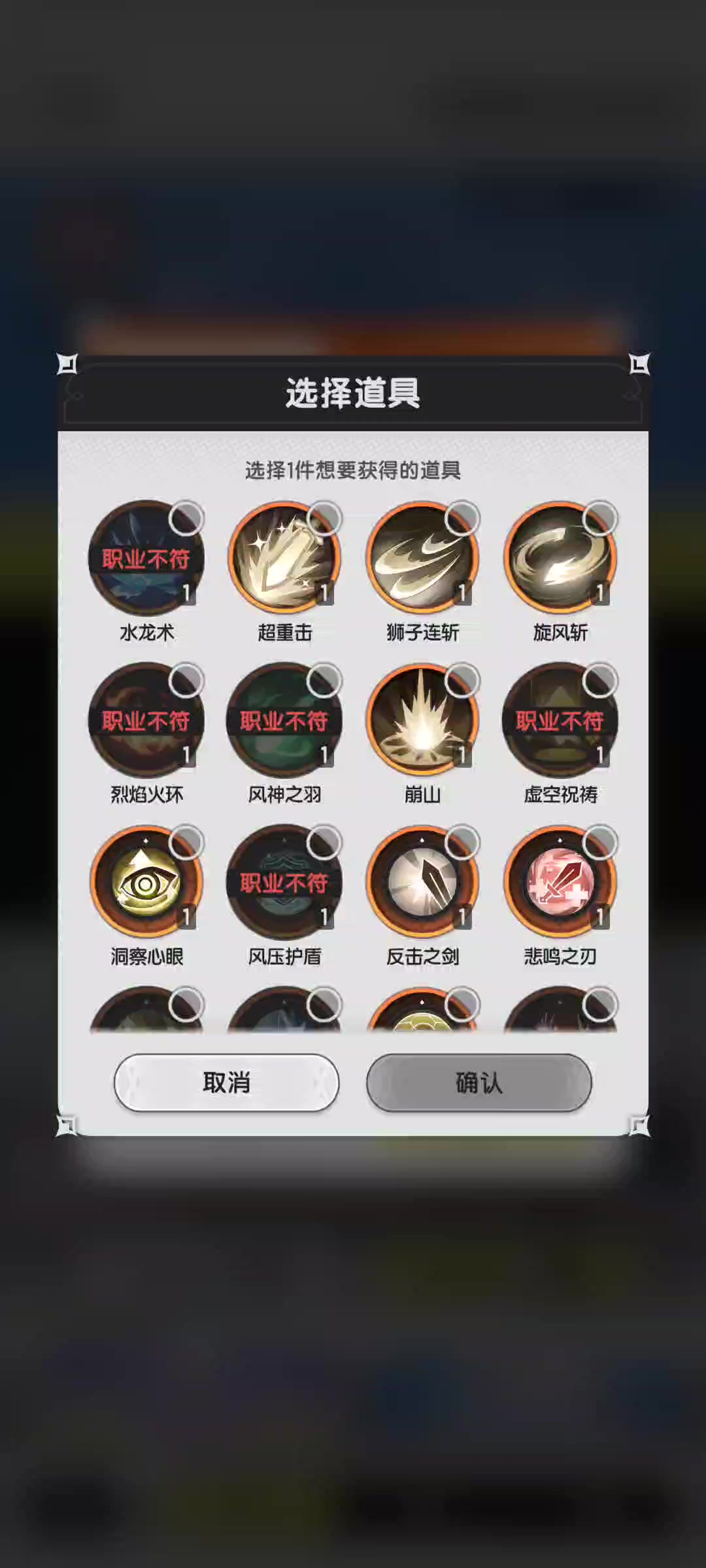Tap the 水龙术 item
This screenshot has width=706, height=1568.
coord(146,559)
